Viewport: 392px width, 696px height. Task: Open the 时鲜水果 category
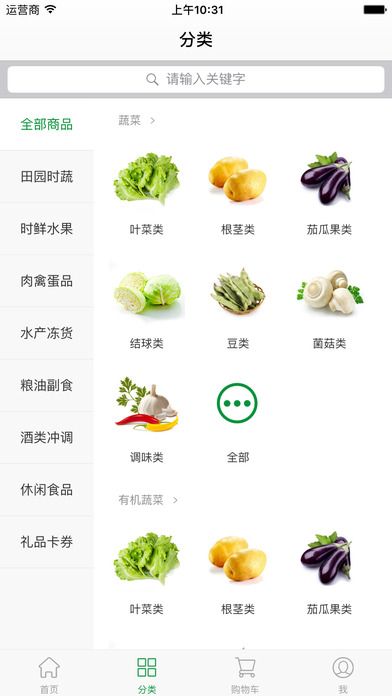pos(47,229)
